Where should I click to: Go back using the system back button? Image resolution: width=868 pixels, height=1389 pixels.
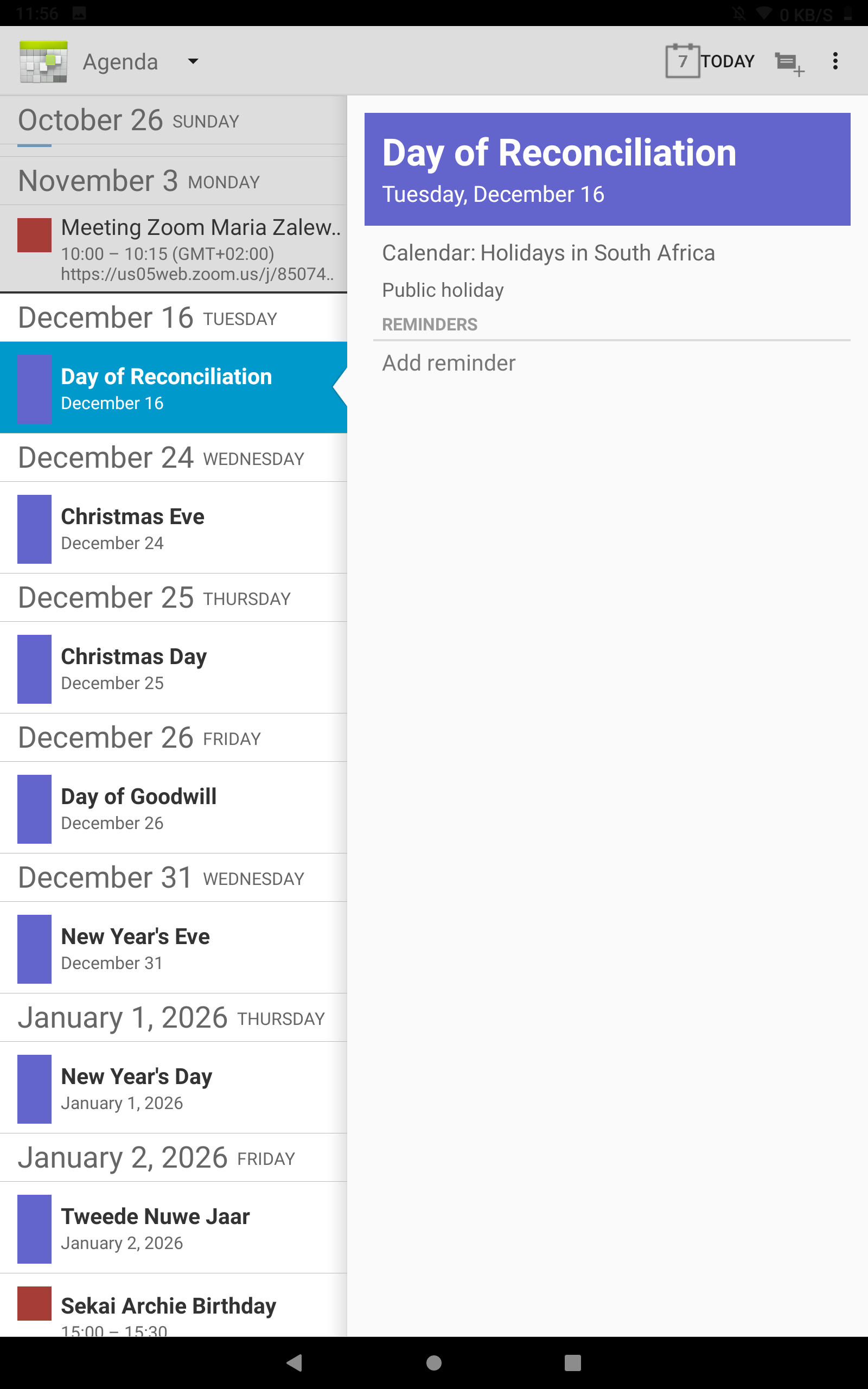click(295, 1362)
